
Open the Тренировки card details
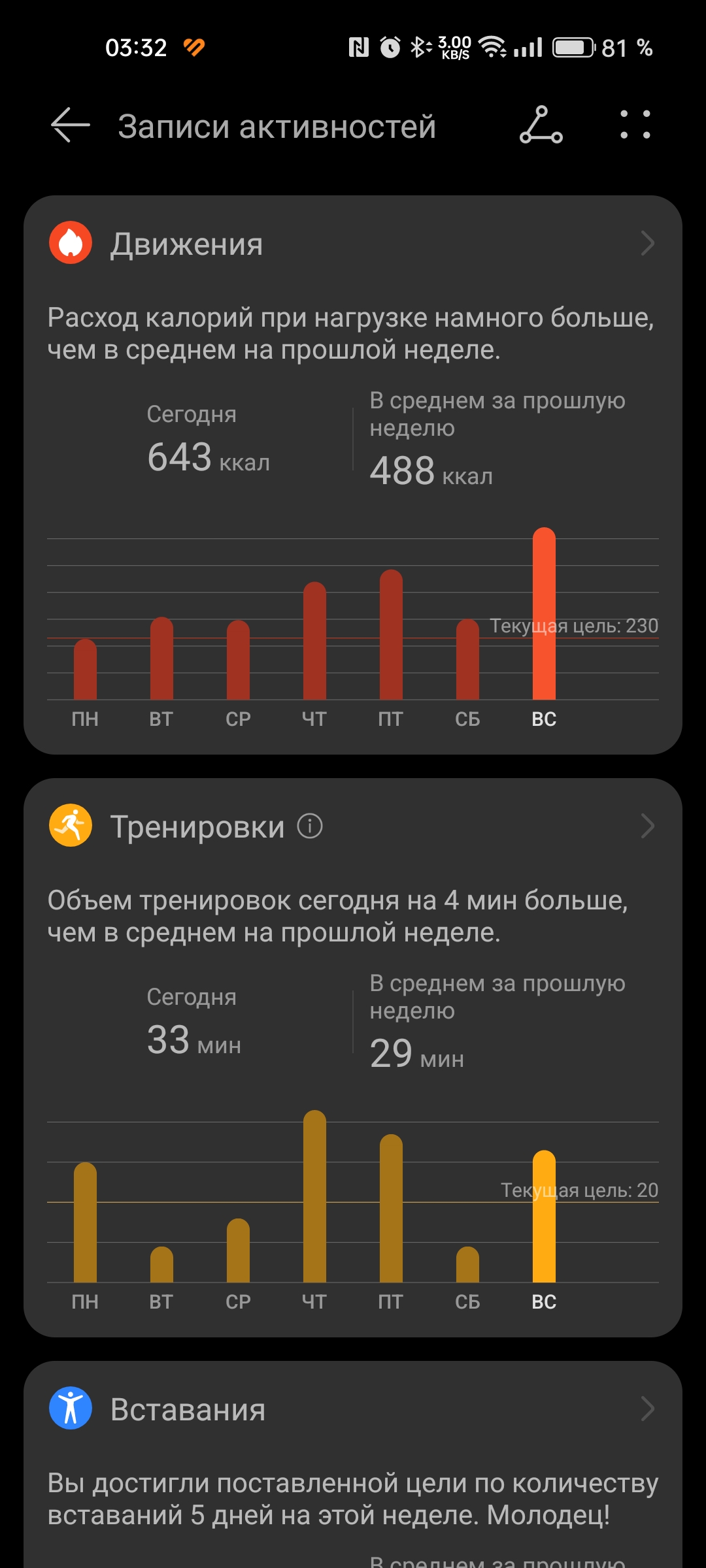(x=647, y=826)
